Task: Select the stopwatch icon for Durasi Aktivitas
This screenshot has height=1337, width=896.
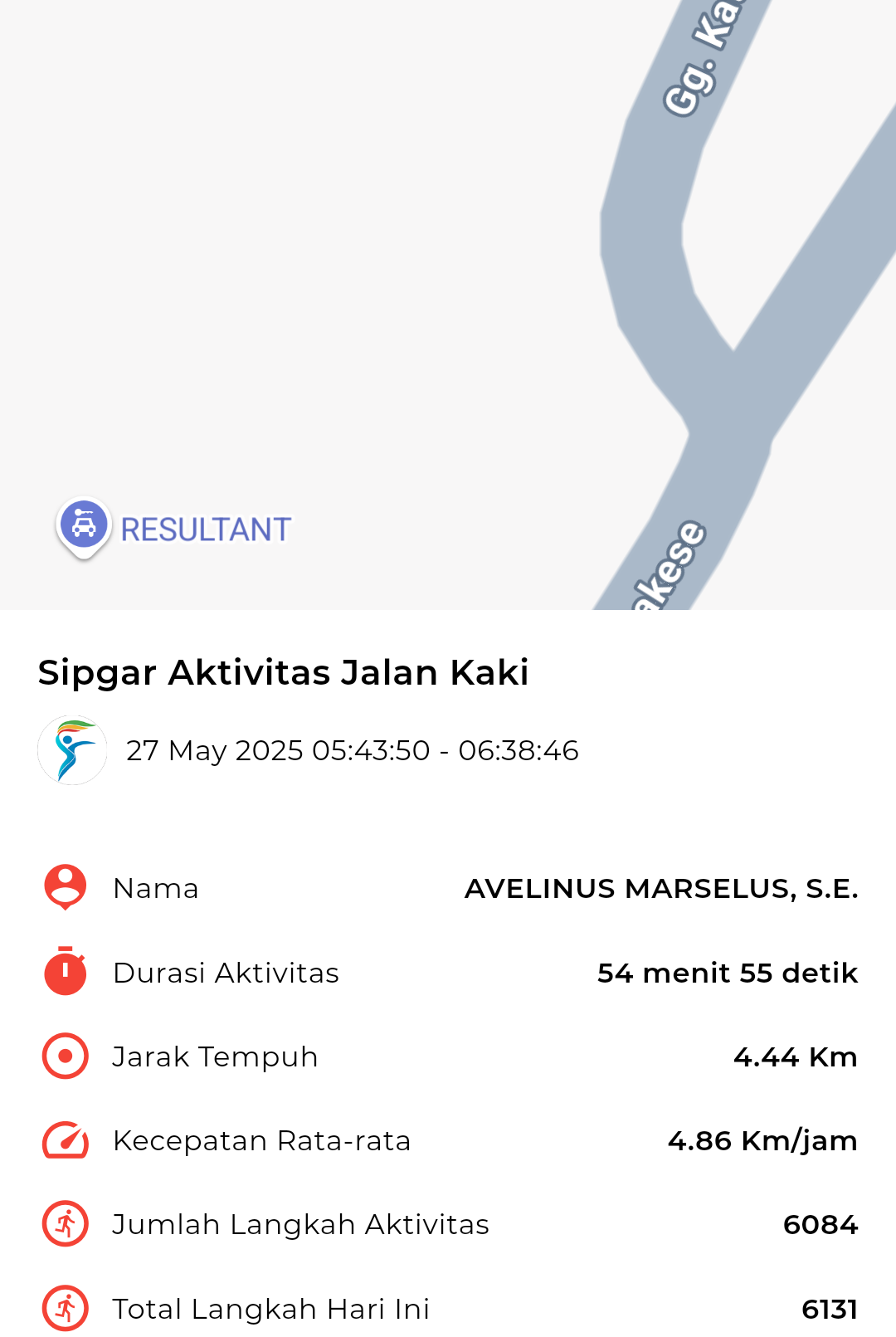Action: 64,973
